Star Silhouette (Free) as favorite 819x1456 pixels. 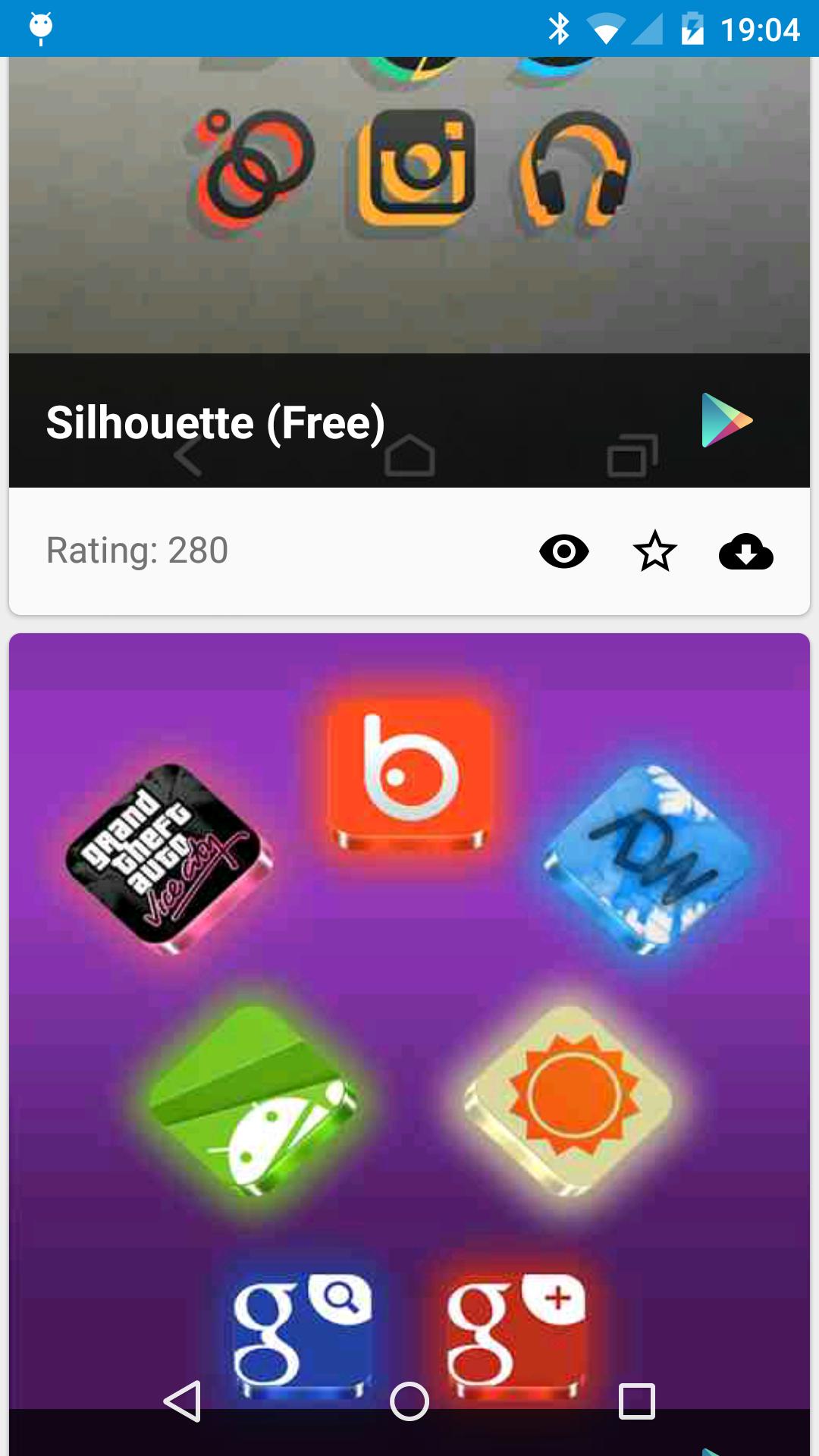(x=654, y=551)
